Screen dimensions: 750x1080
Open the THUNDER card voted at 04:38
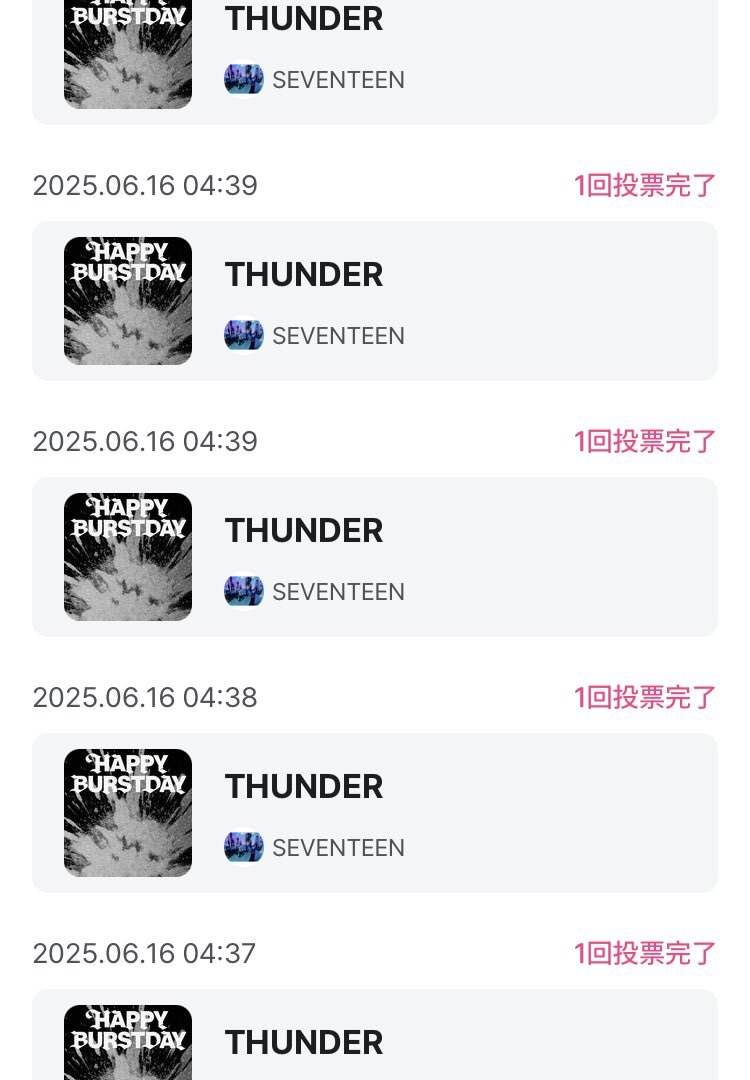375,812
